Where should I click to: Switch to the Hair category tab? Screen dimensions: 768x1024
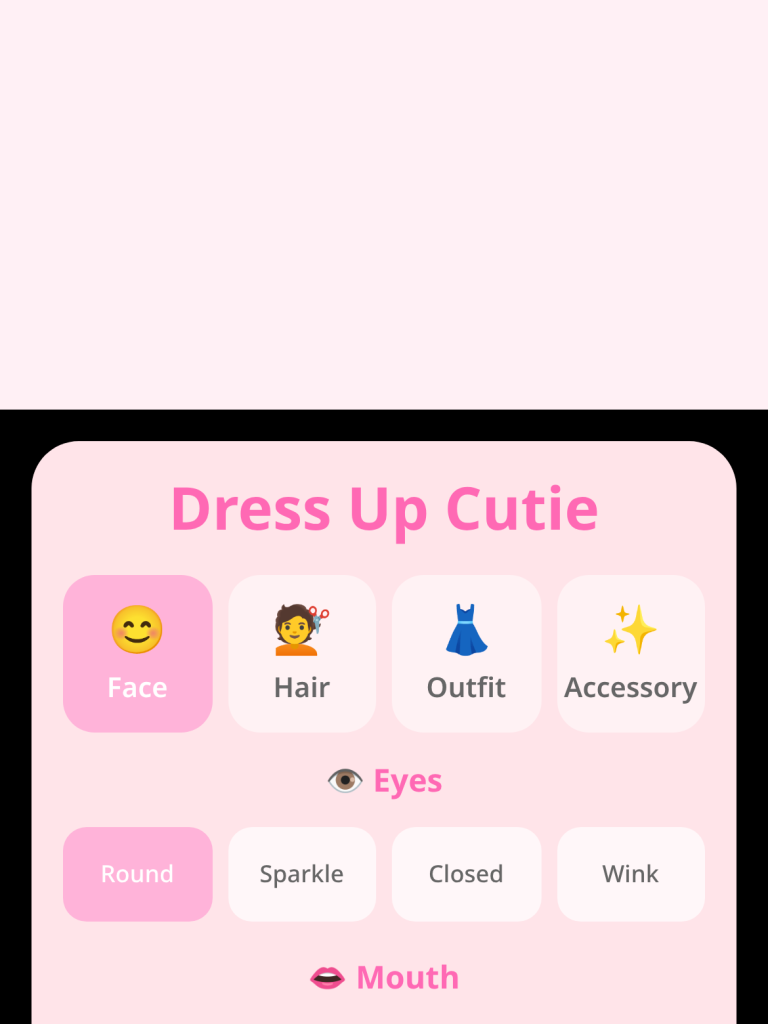tap(302, 653)
